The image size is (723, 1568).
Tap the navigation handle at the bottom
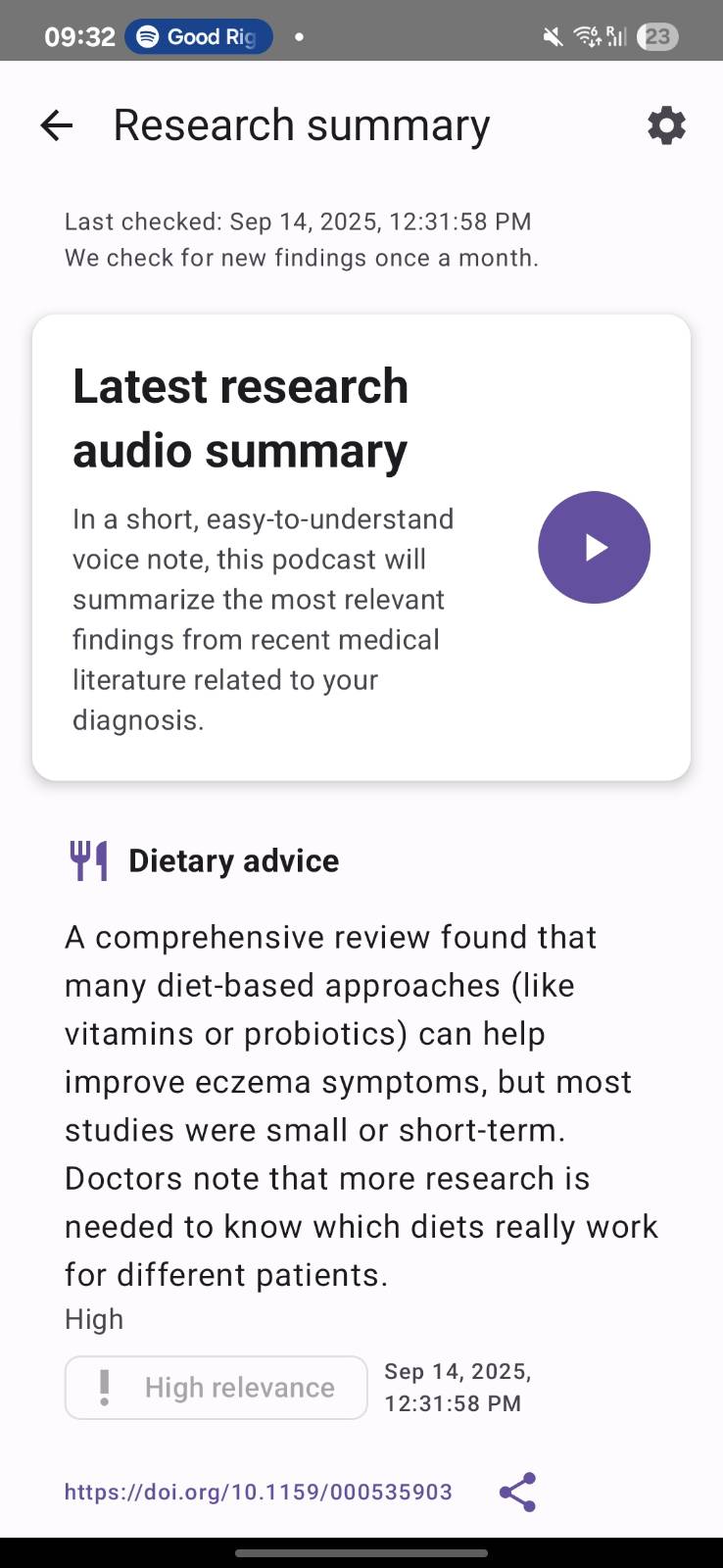pos(361,1553)
